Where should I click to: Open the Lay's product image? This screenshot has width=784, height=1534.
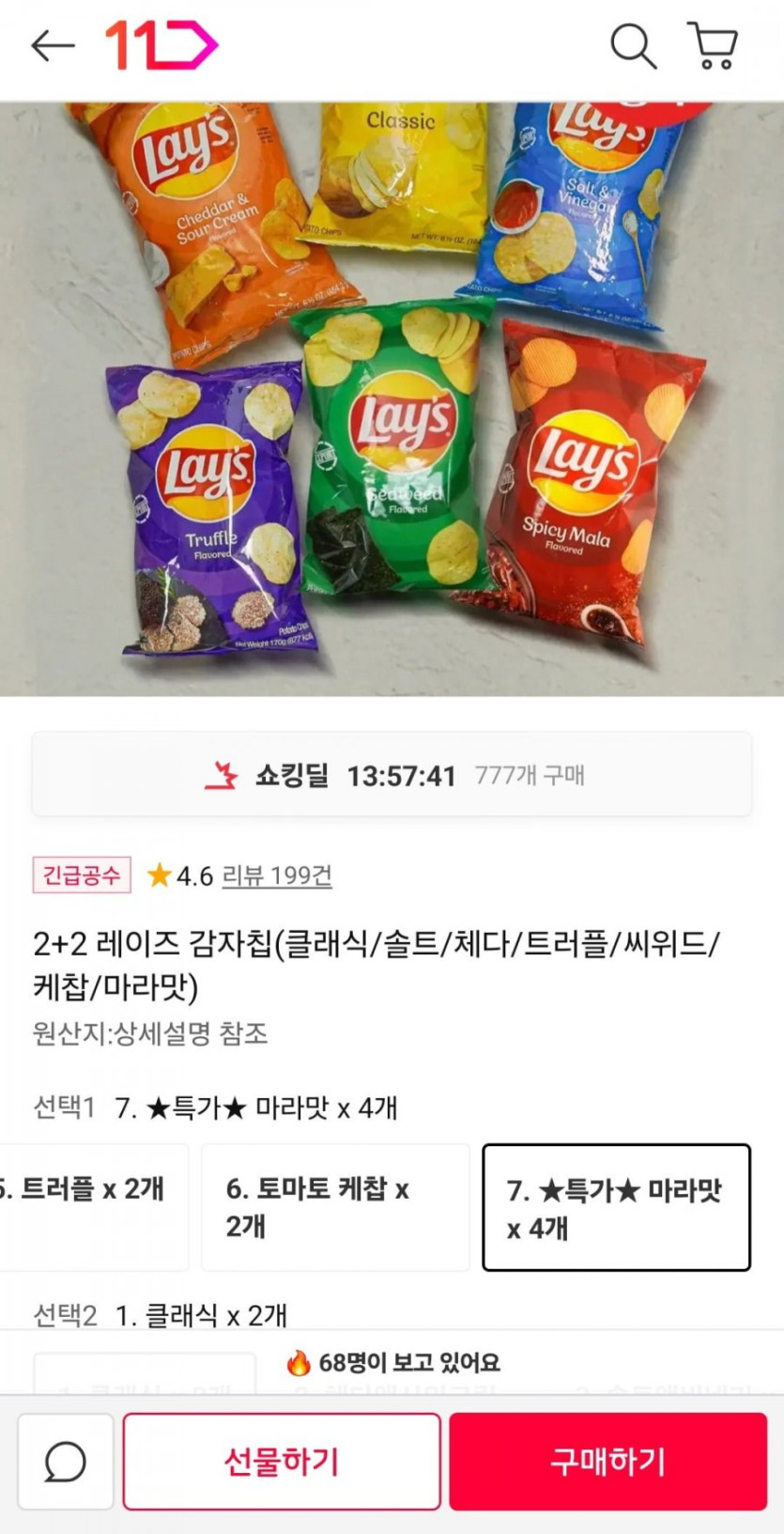[392, 399]
